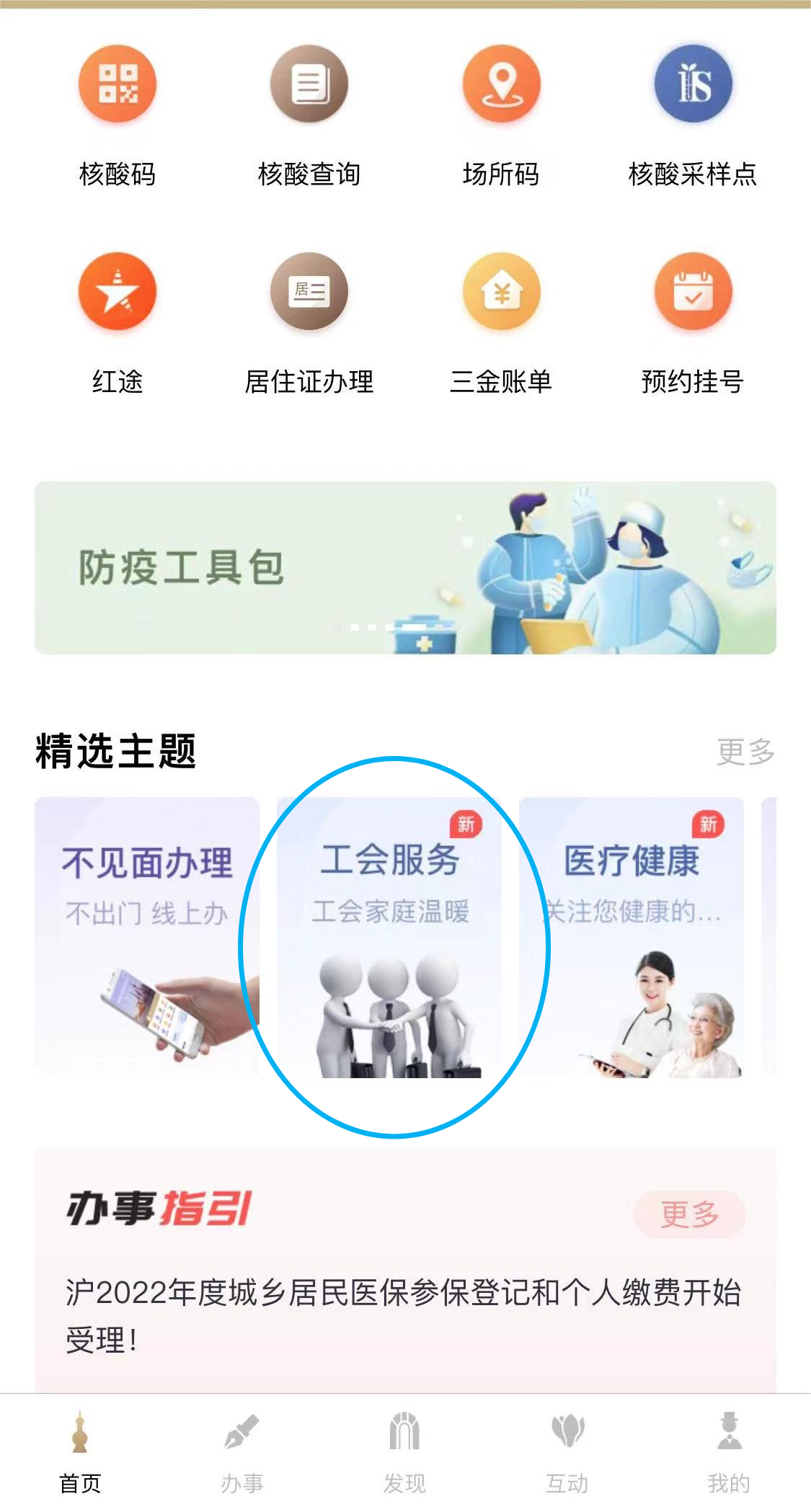Image resolution: width=811 pixels, height=1512 pixels.
Task: Open the 不见面办理 theme card
Action: point(147,937)
